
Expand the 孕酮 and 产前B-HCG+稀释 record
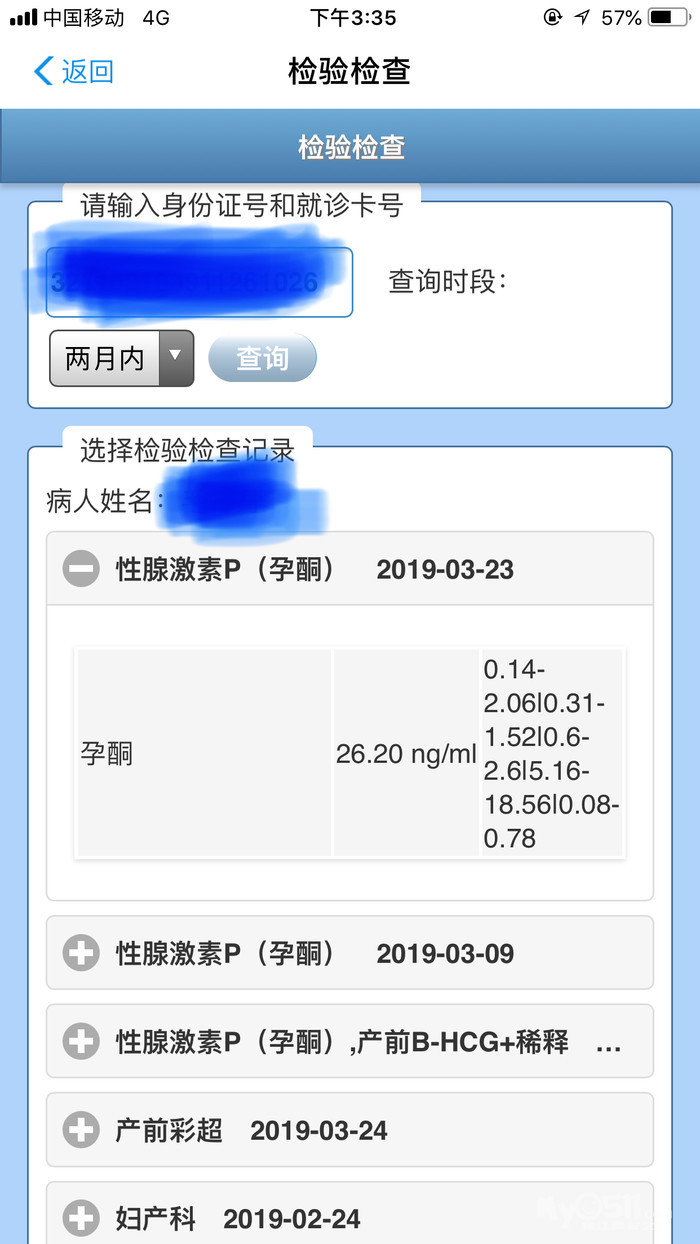pyautogui.click(x=81, y=1042)
